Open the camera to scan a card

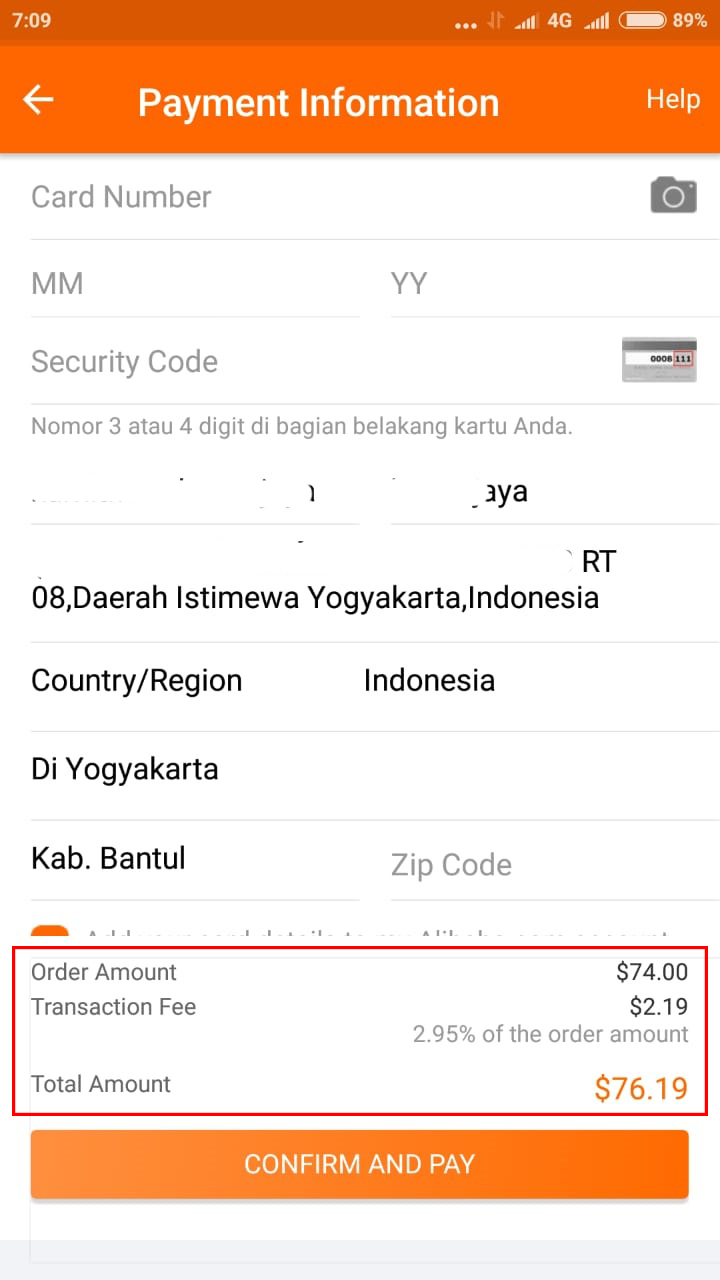(672, 194)
